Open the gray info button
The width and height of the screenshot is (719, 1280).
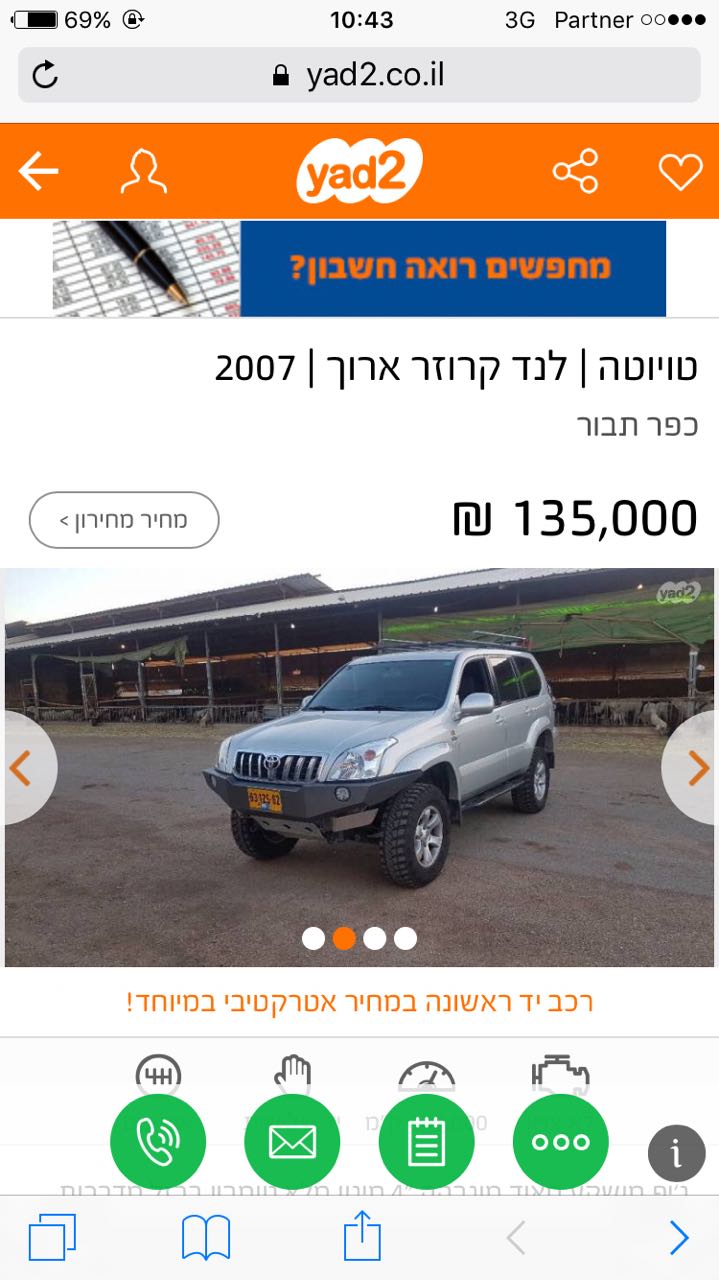pos(676,1153)
